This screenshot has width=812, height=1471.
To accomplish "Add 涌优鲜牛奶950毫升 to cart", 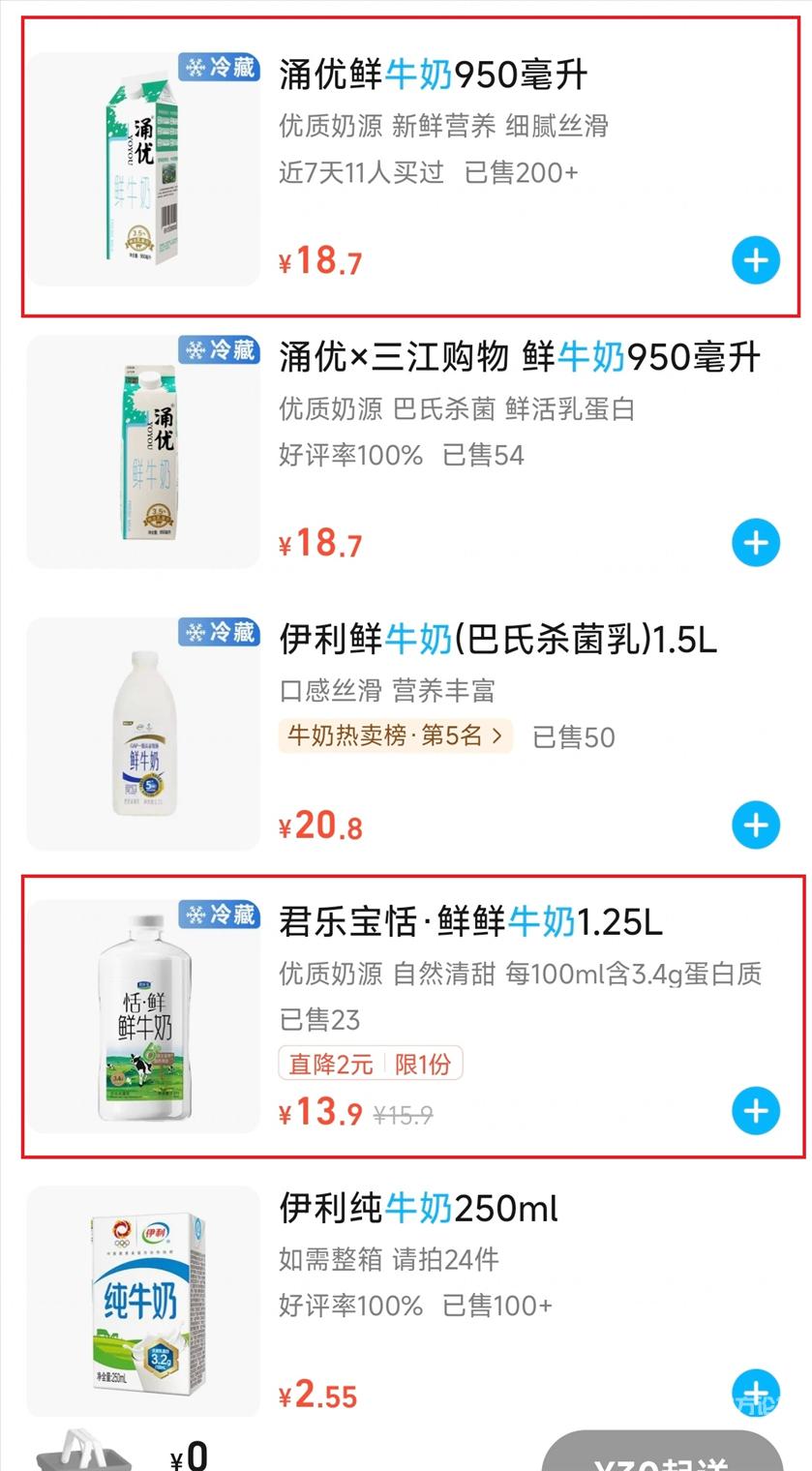I will (x=755, y=260).
